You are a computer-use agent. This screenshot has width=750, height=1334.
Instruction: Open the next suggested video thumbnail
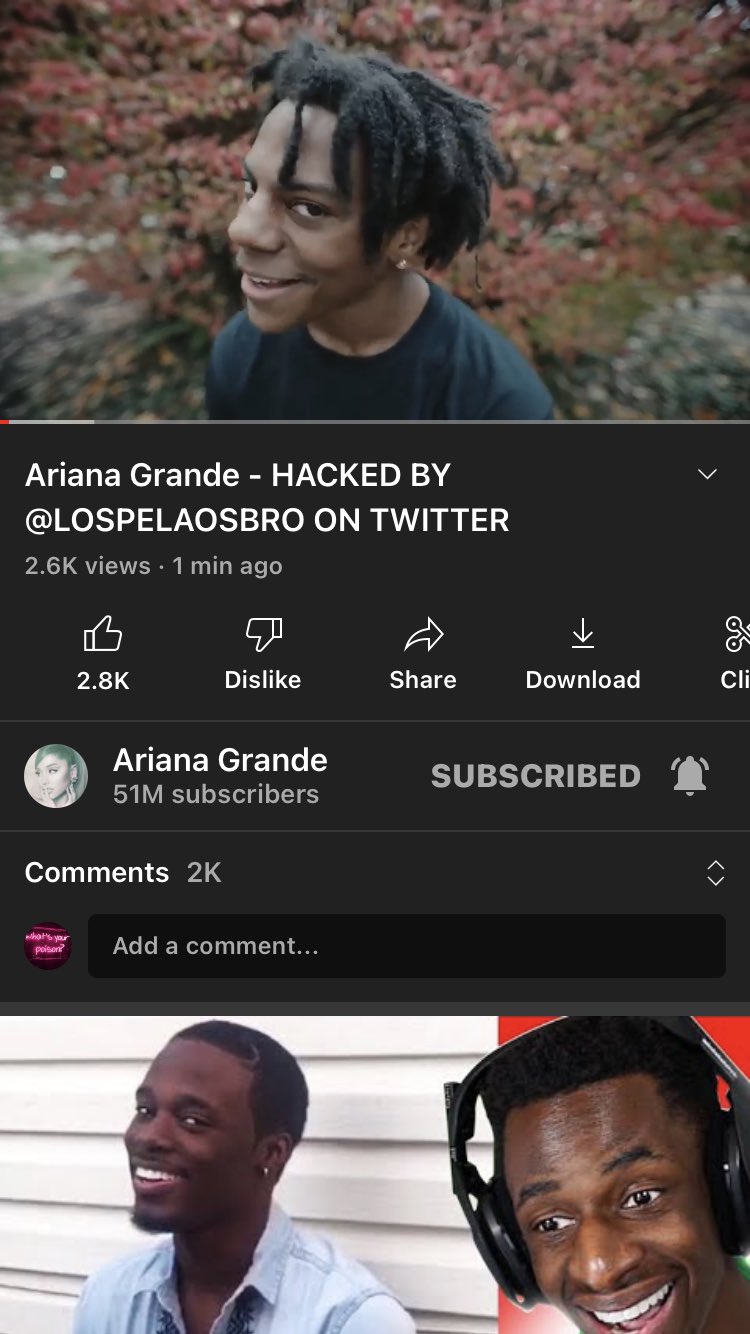point(375,1175)
